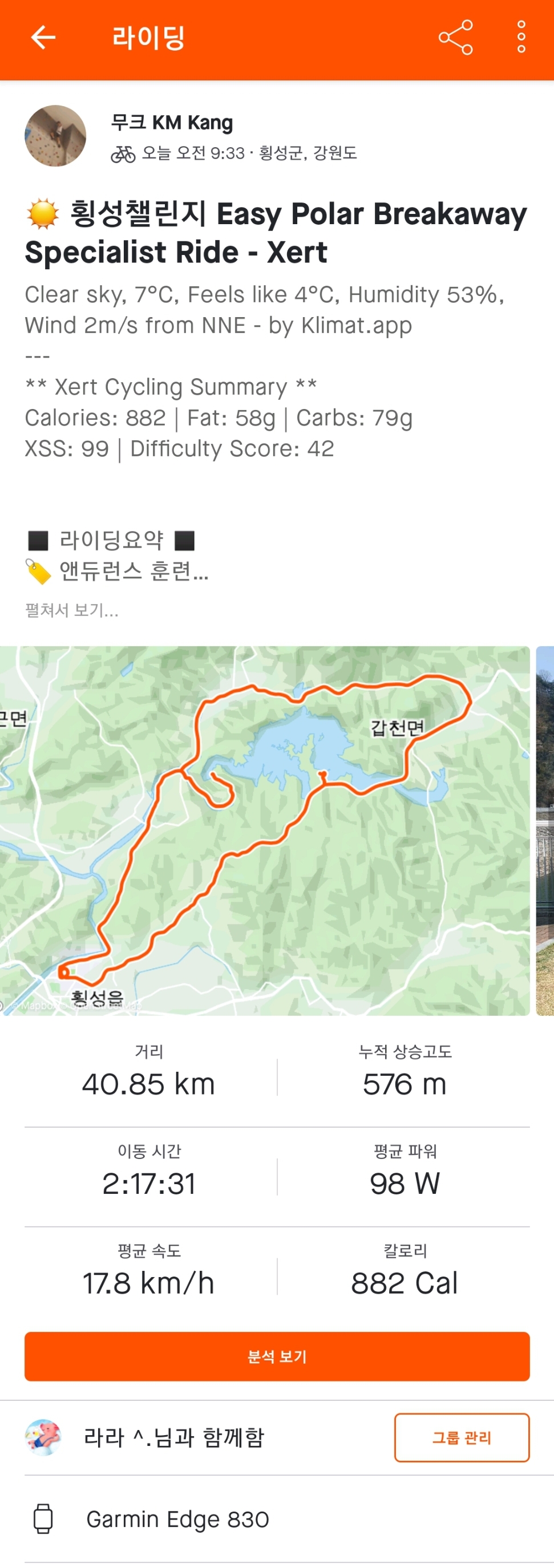Open KM Kang's profile picture
Screen dimensions: 554x1568
point(55,136)
